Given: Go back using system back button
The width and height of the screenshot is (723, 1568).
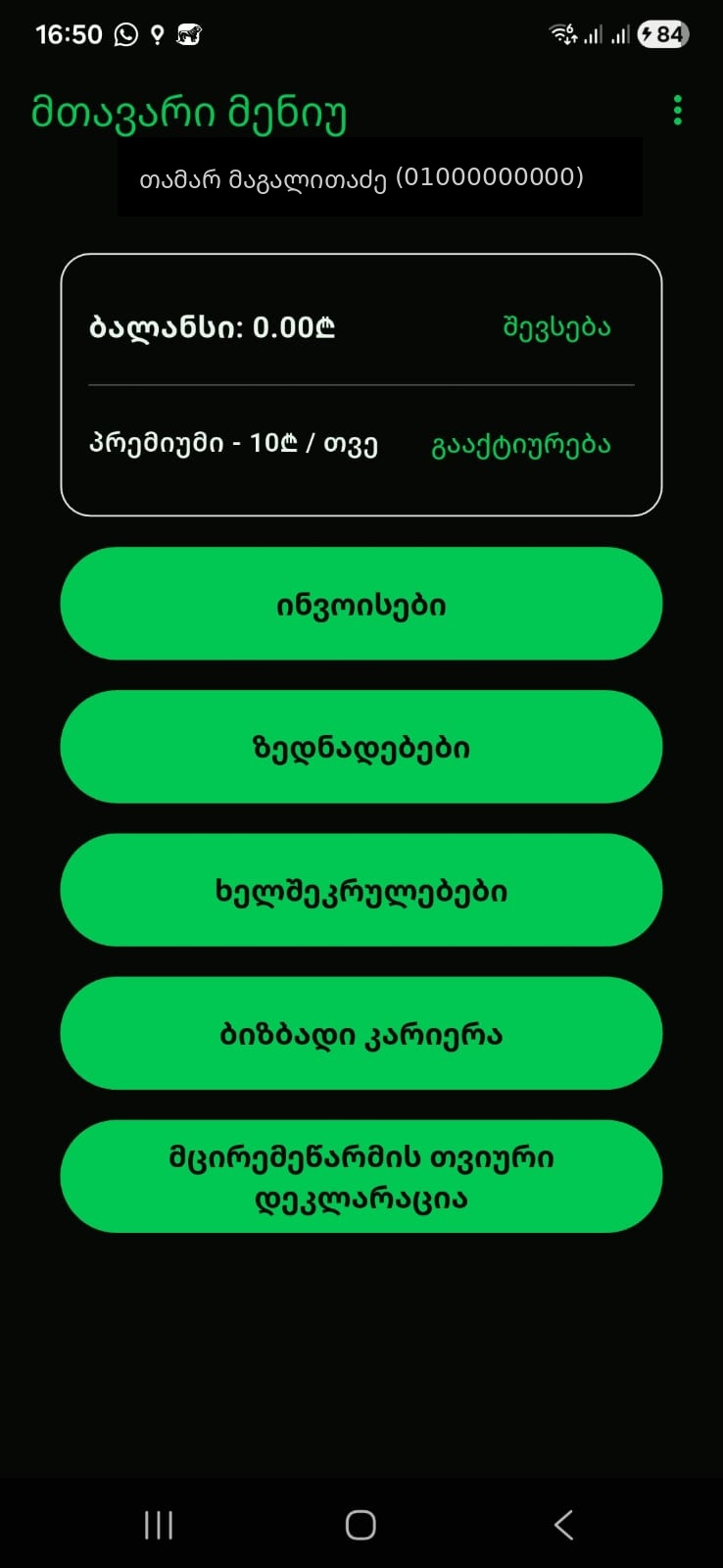Looking at the screenshot, I should 563,1525.
